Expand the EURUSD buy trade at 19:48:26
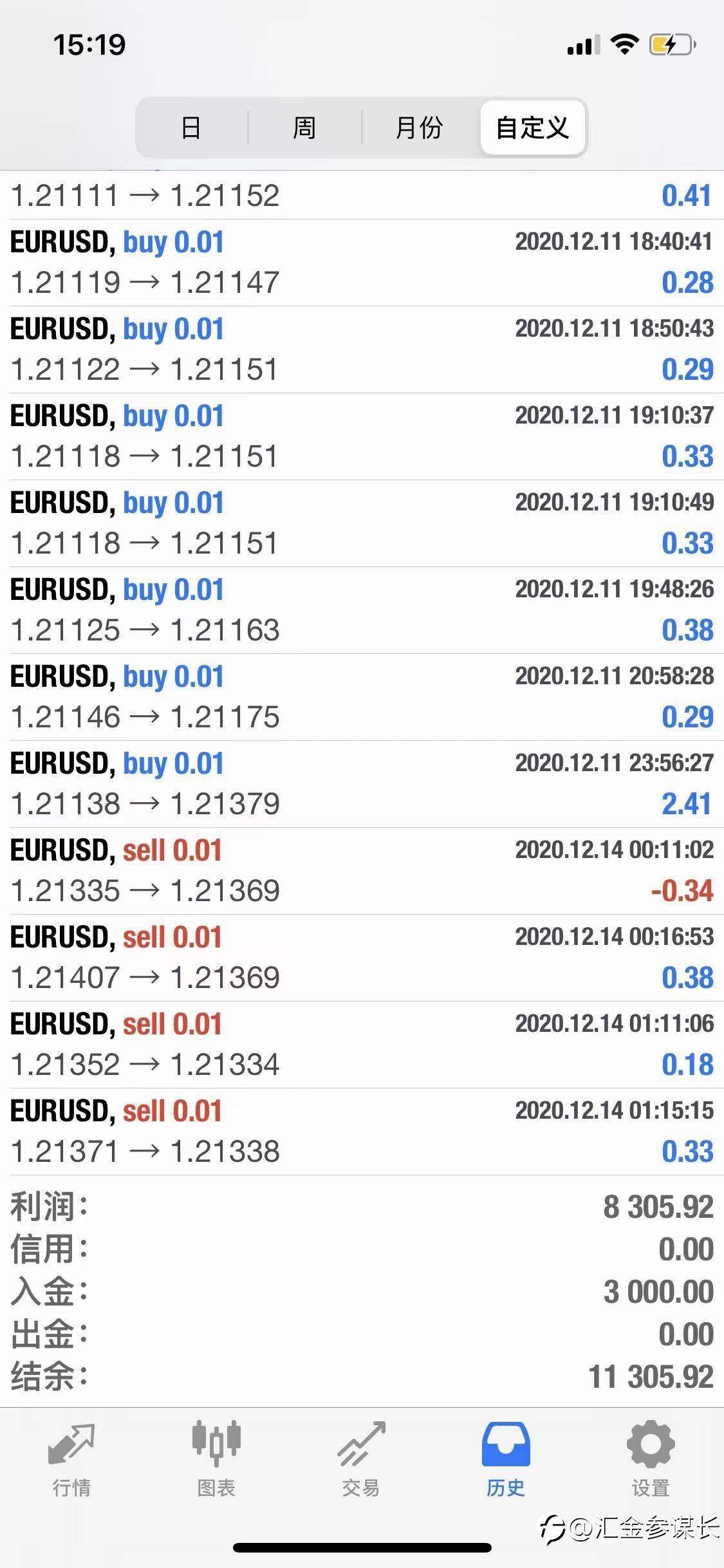The image size is (724, 1568). (x=362, y=610)
